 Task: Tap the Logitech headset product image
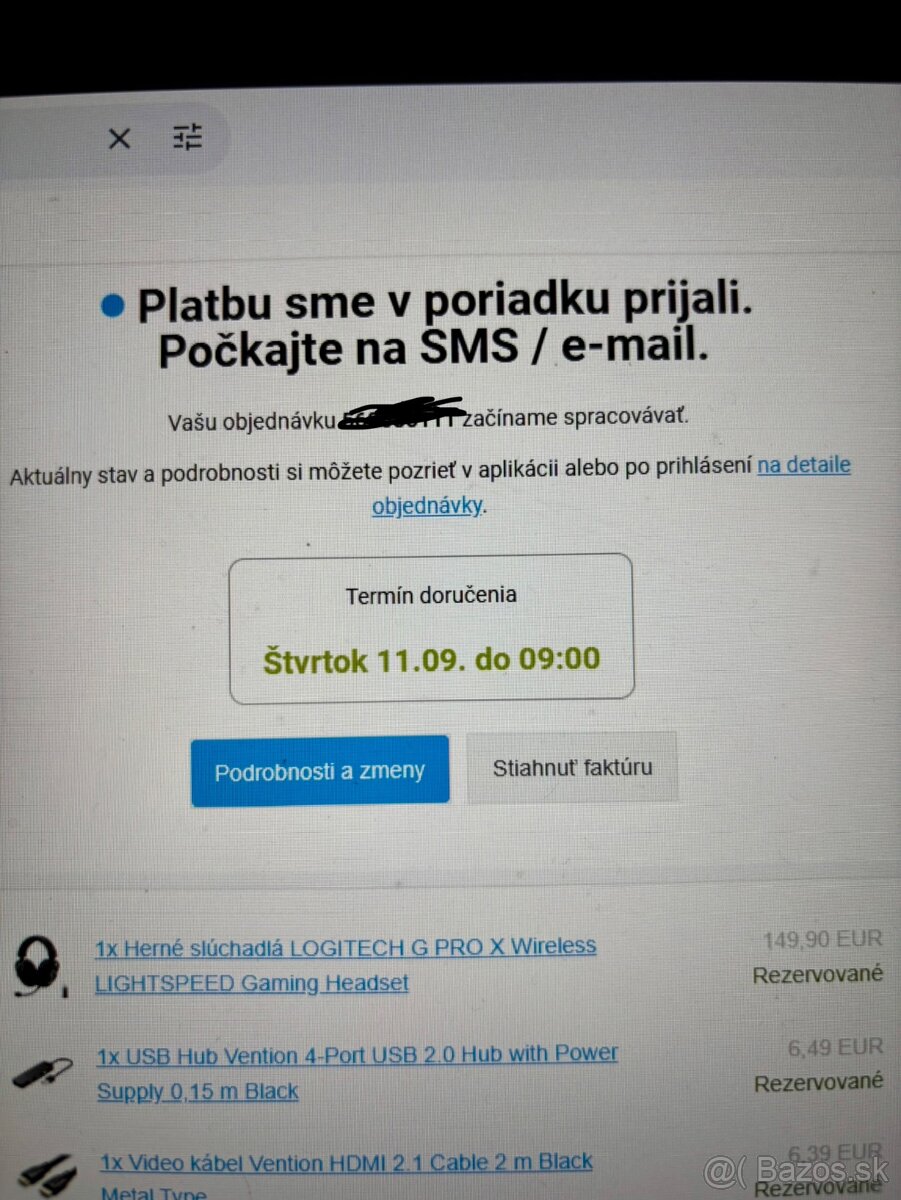coord(37,964)
